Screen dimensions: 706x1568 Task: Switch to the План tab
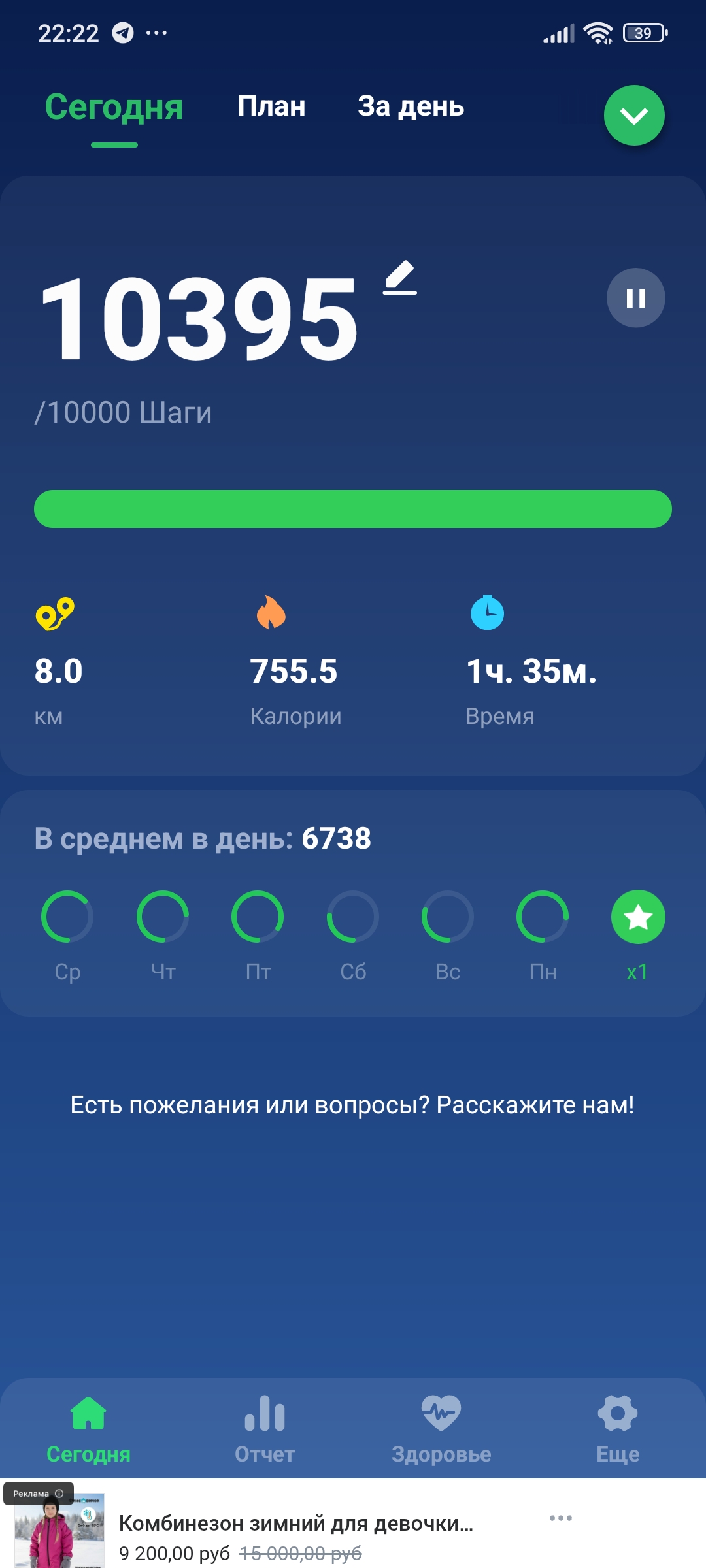coord(271,106)
